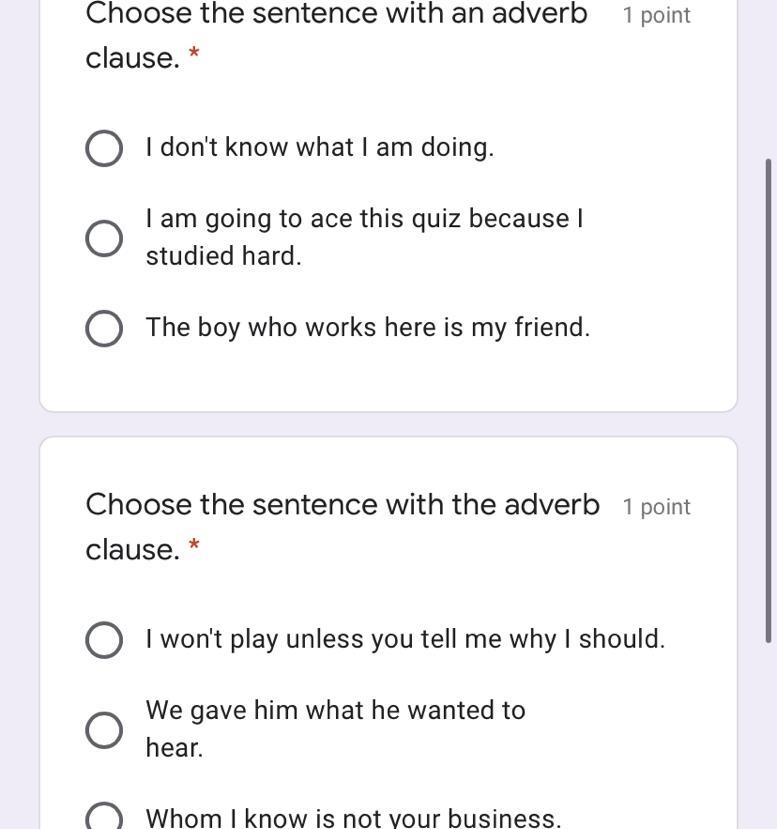The height and width of the screenshot is (829, 777).
Task: Choose "We gave him what he wanted to hear."
Action: [x=104, y=730]
